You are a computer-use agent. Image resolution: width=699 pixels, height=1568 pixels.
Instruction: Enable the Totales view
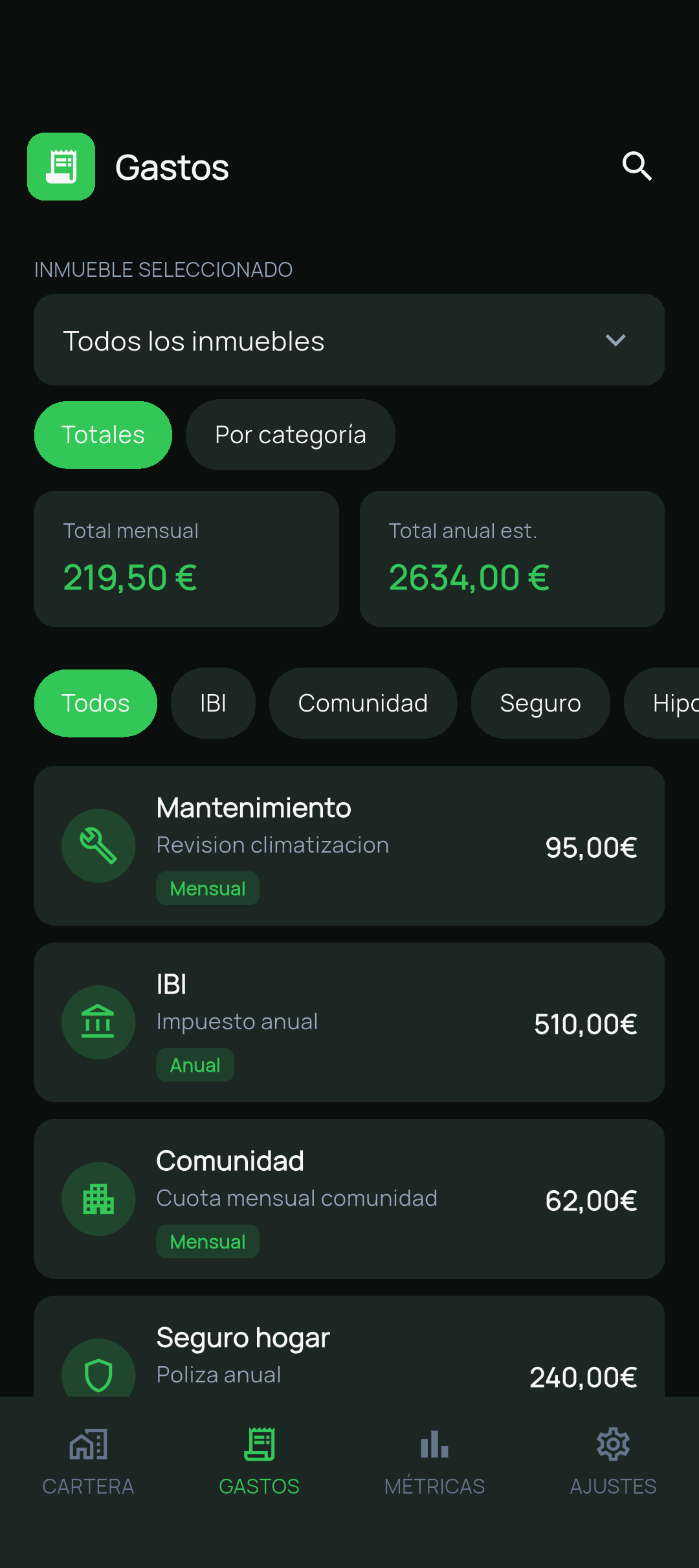click(103, 434)
